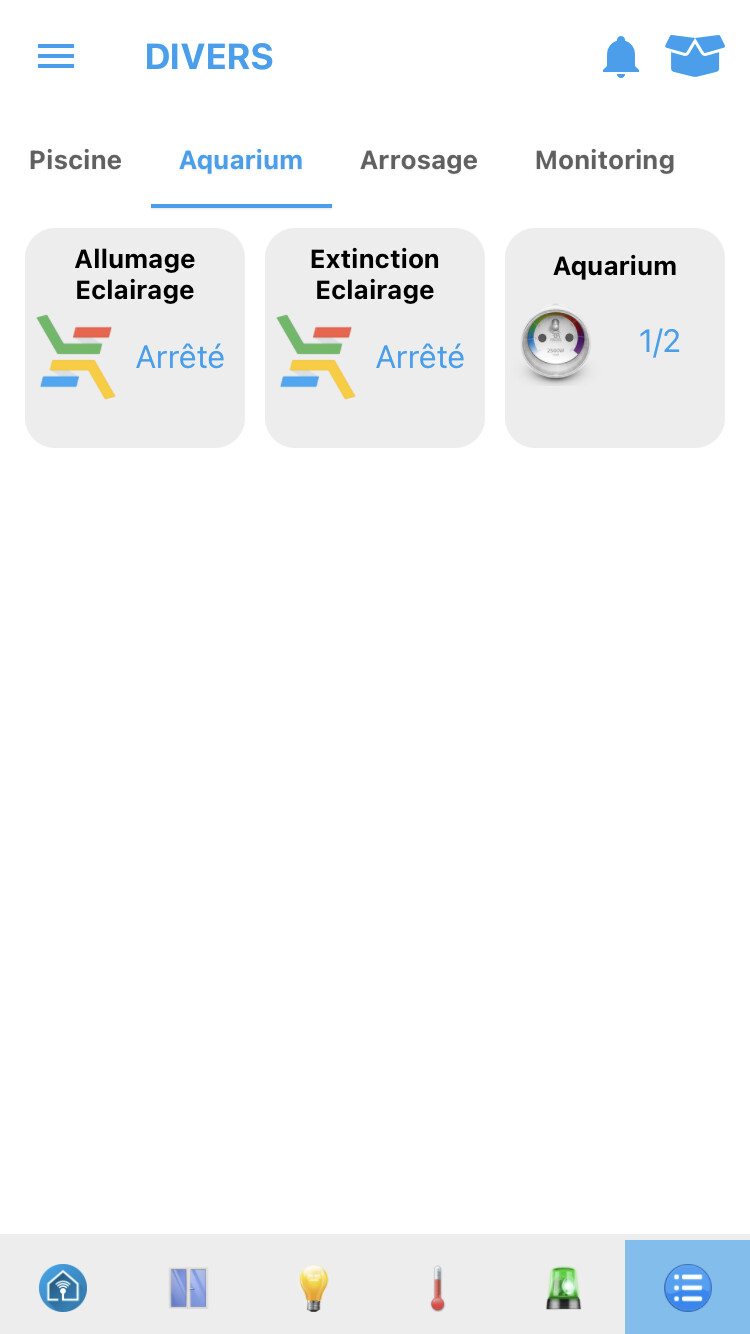
Task: Open the notifications bell
Action: point(621,57)
